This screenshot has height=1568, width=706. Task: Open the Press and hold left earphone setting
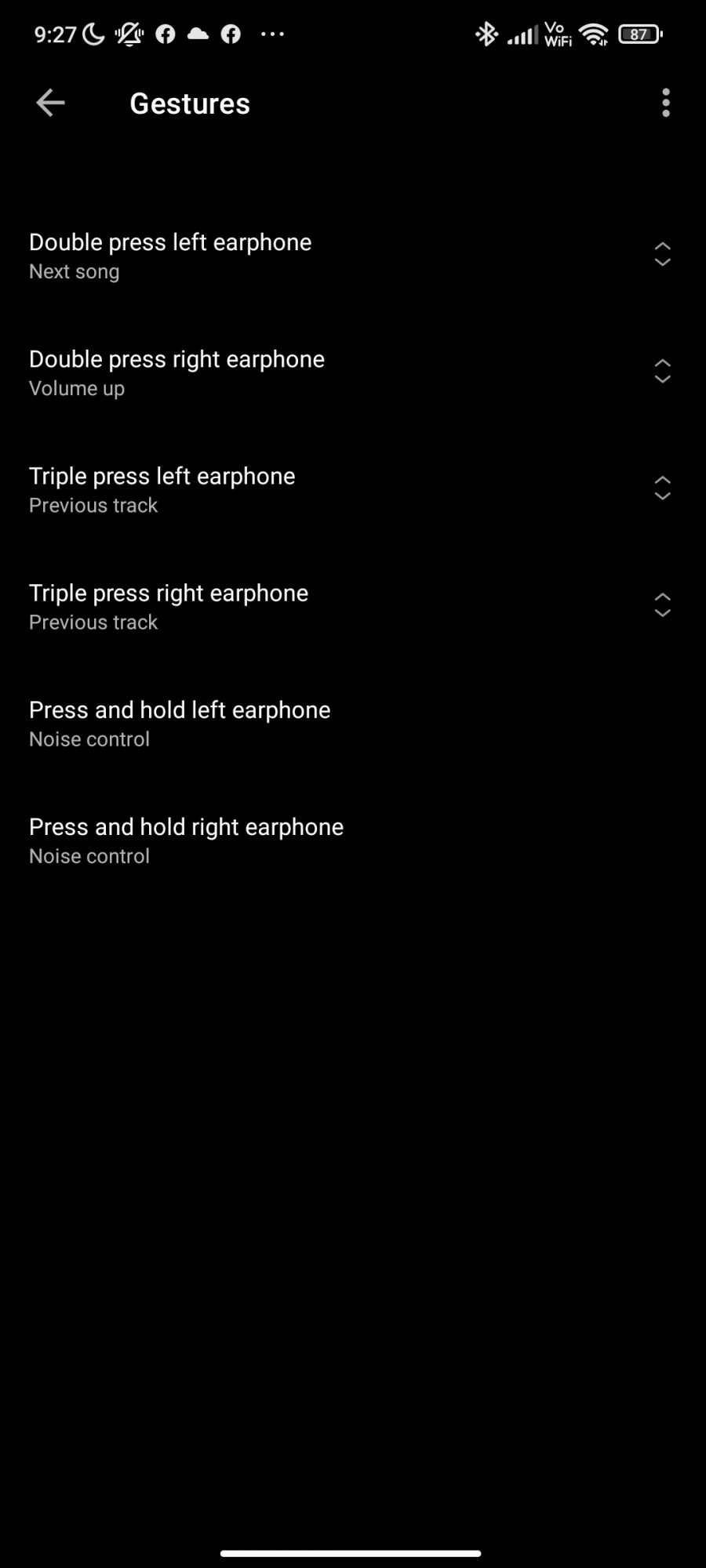click(180, 723)
